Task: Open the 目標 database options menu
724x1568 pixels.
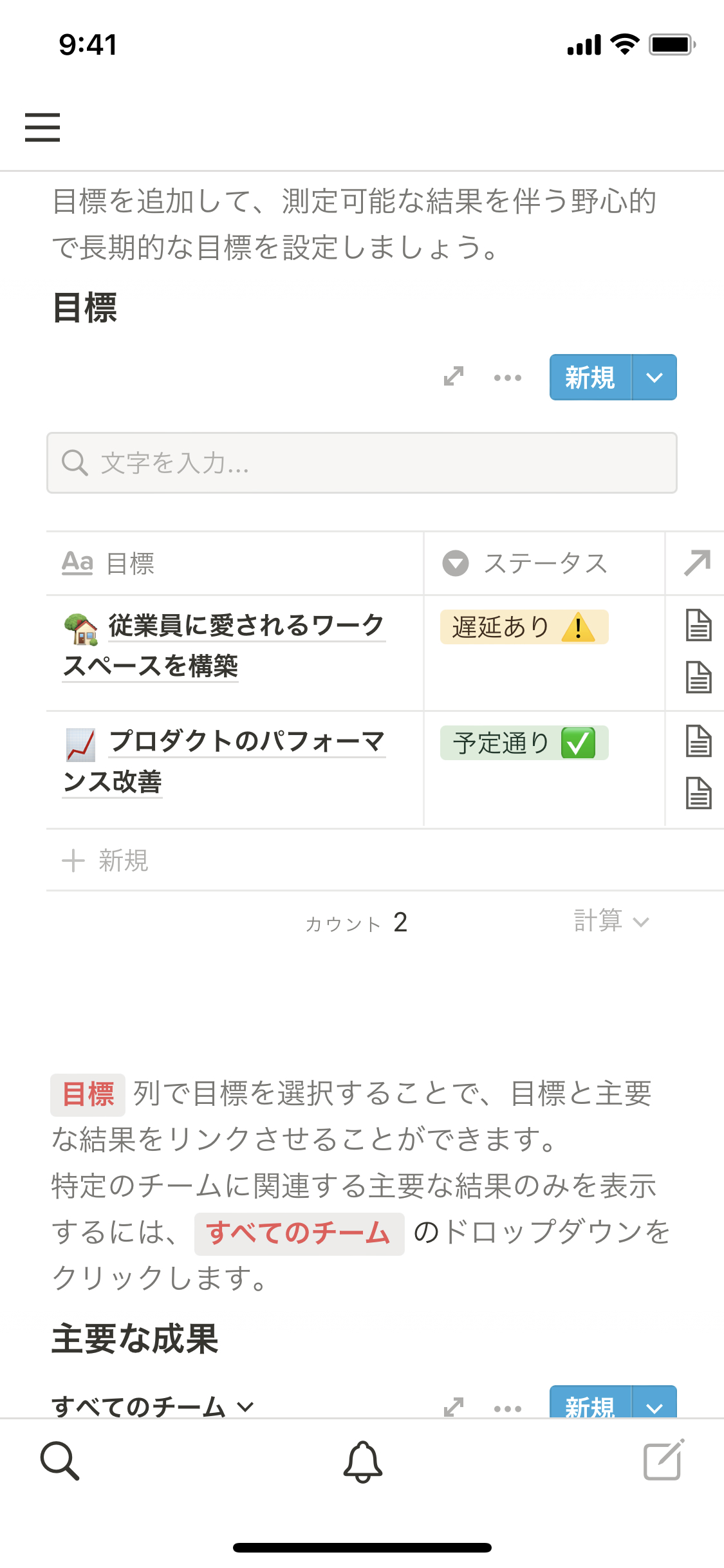Action: 507,378
